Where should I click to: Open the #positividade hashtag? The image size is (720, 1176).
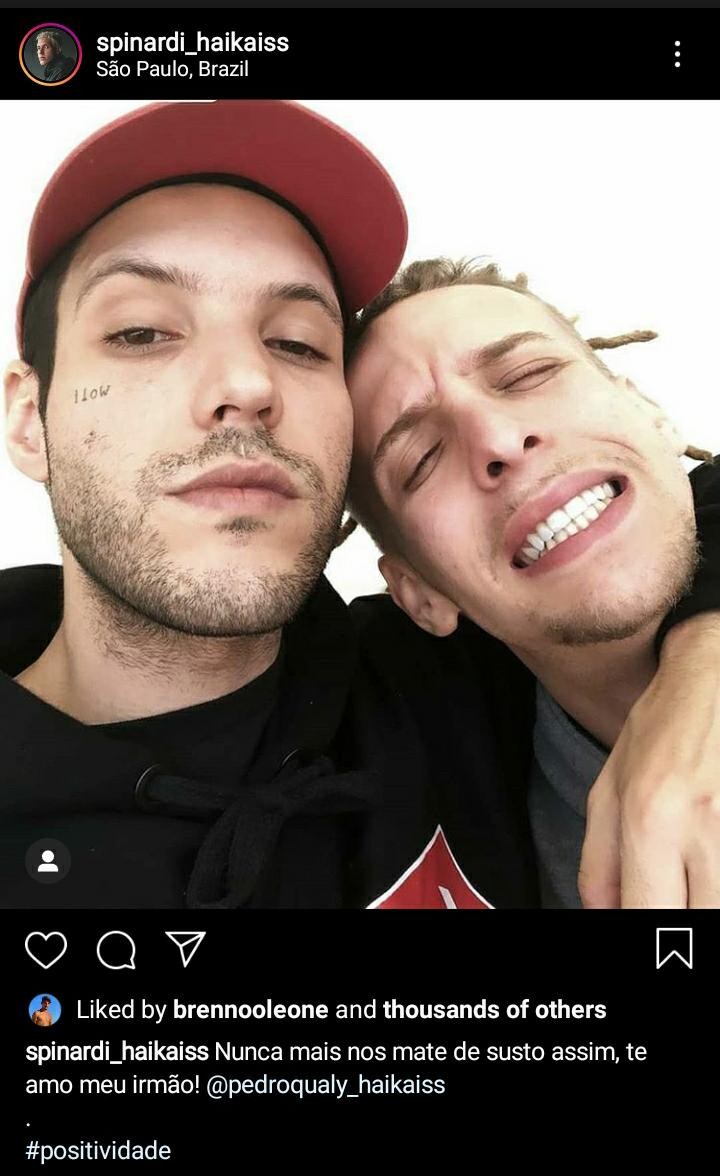[98, 1150]
